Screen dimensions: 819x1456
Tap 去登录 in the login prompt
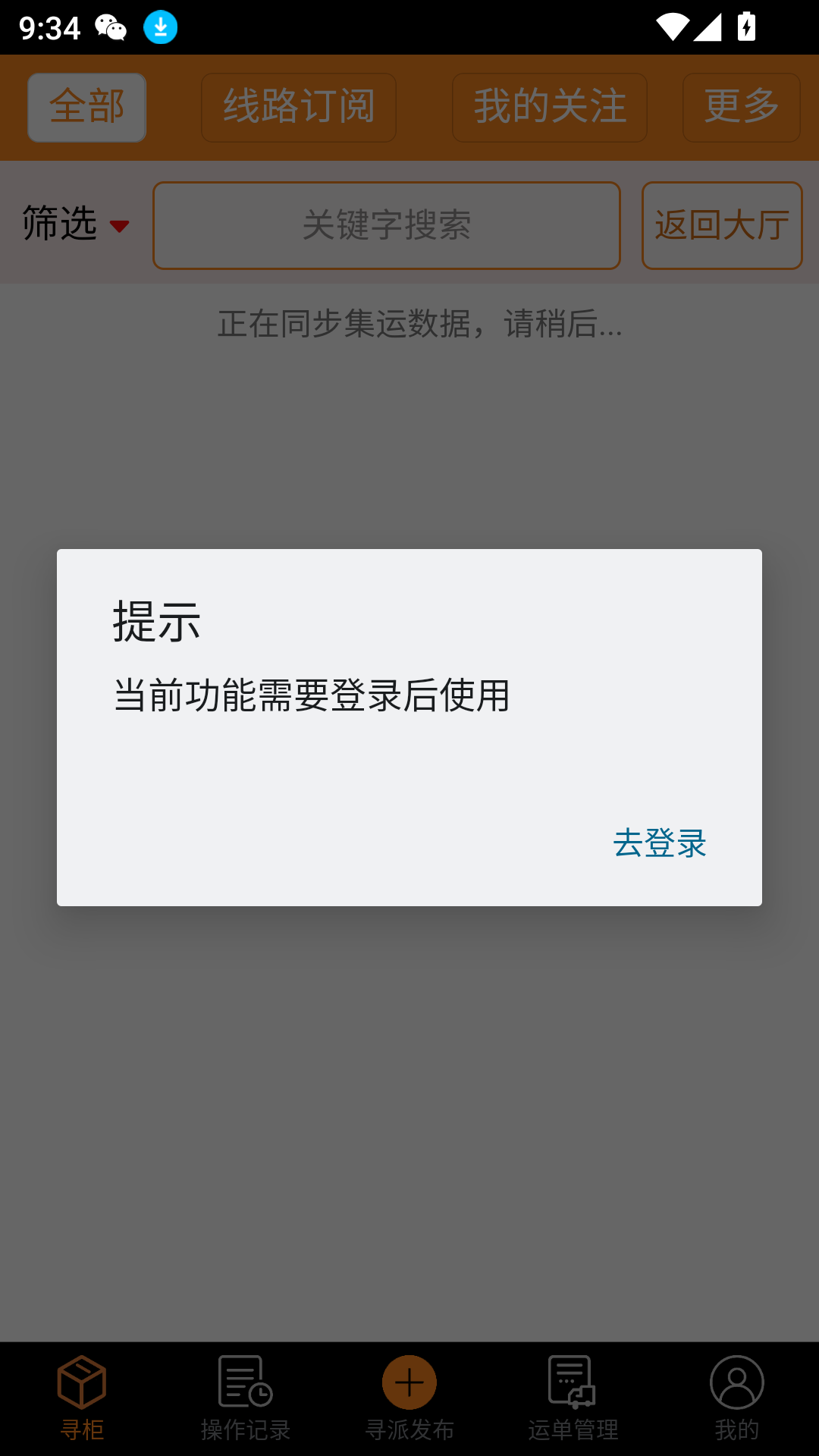click(660, 843)
